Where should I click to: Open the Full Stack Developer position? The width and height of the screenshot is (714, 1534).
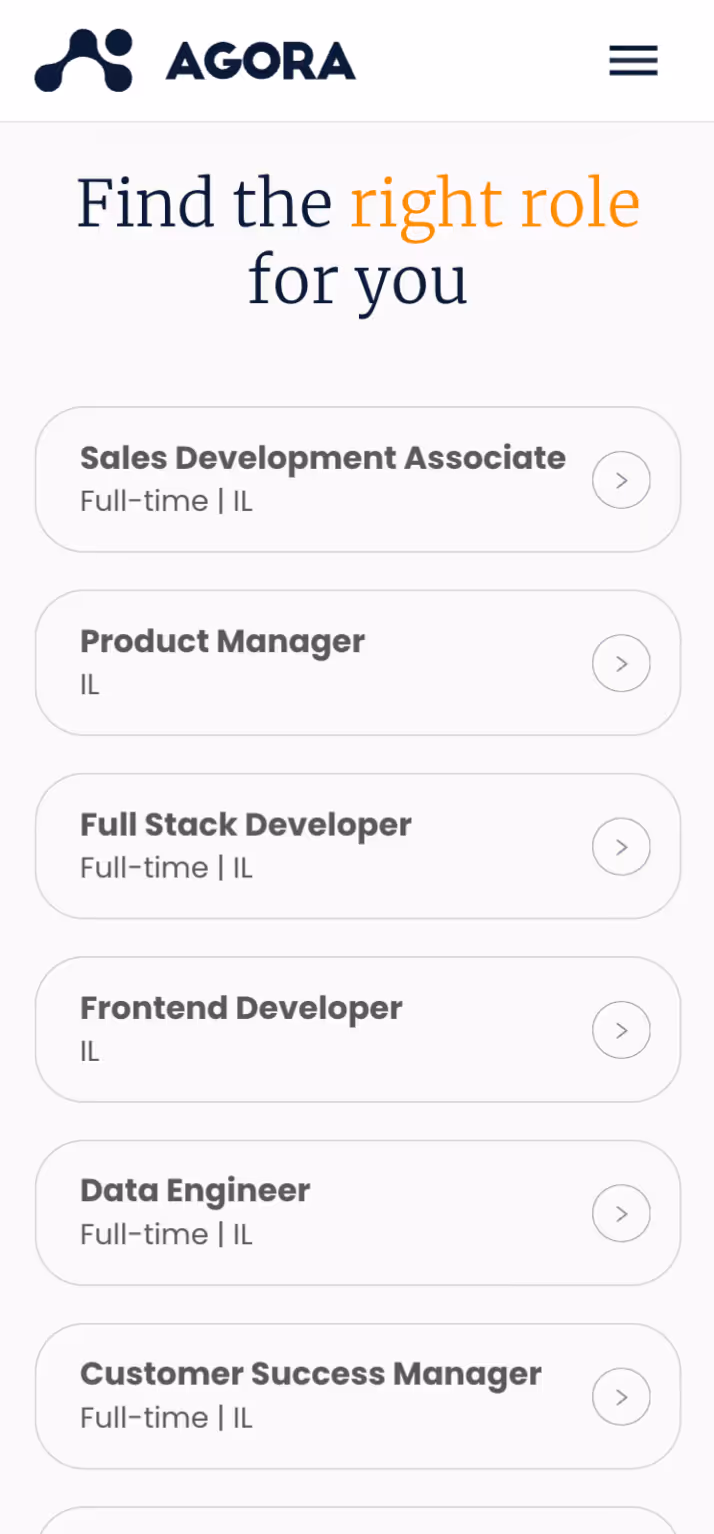(x=358, y=846)
